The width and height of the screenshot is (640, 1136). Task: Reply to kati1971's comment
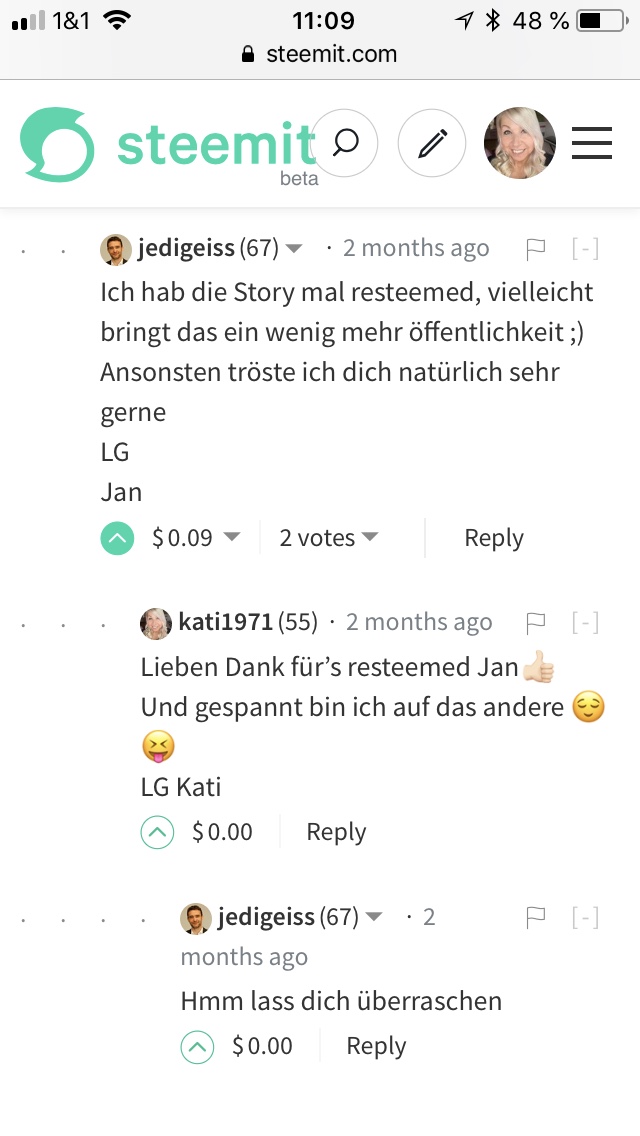coord(336,832)
